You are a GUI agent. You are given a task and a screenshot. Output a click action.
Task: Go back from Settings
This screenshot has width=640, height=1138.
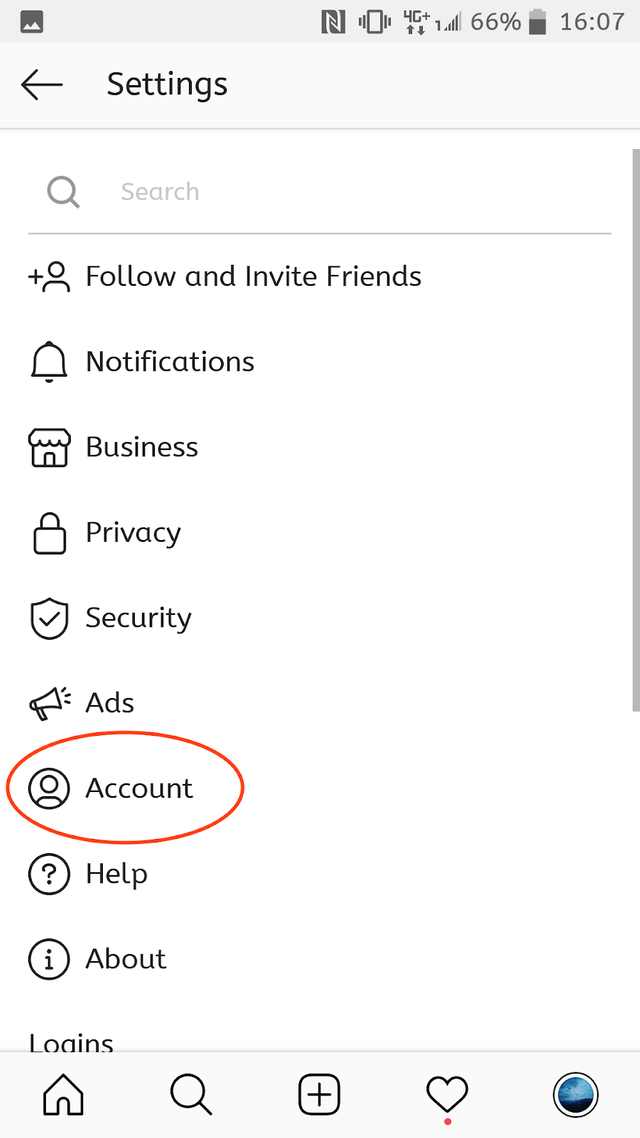click(x=41, y=85)
